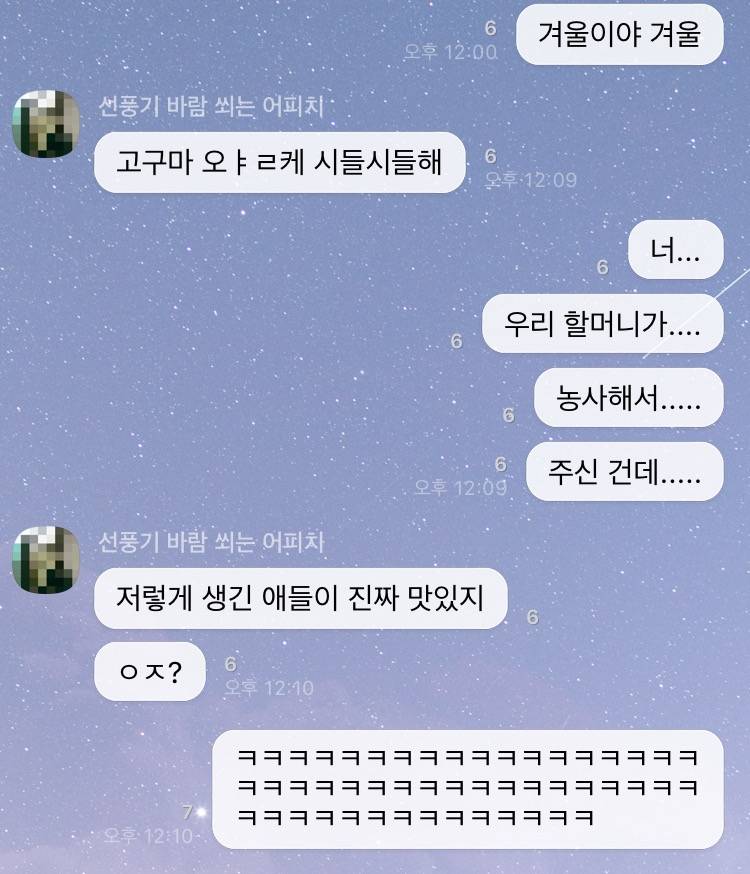The height and width of the screenshot is (874, 750).
Task: Tap the 6 badge beside 우리 할머니가 bubble
Action: (x=455, y=343)
